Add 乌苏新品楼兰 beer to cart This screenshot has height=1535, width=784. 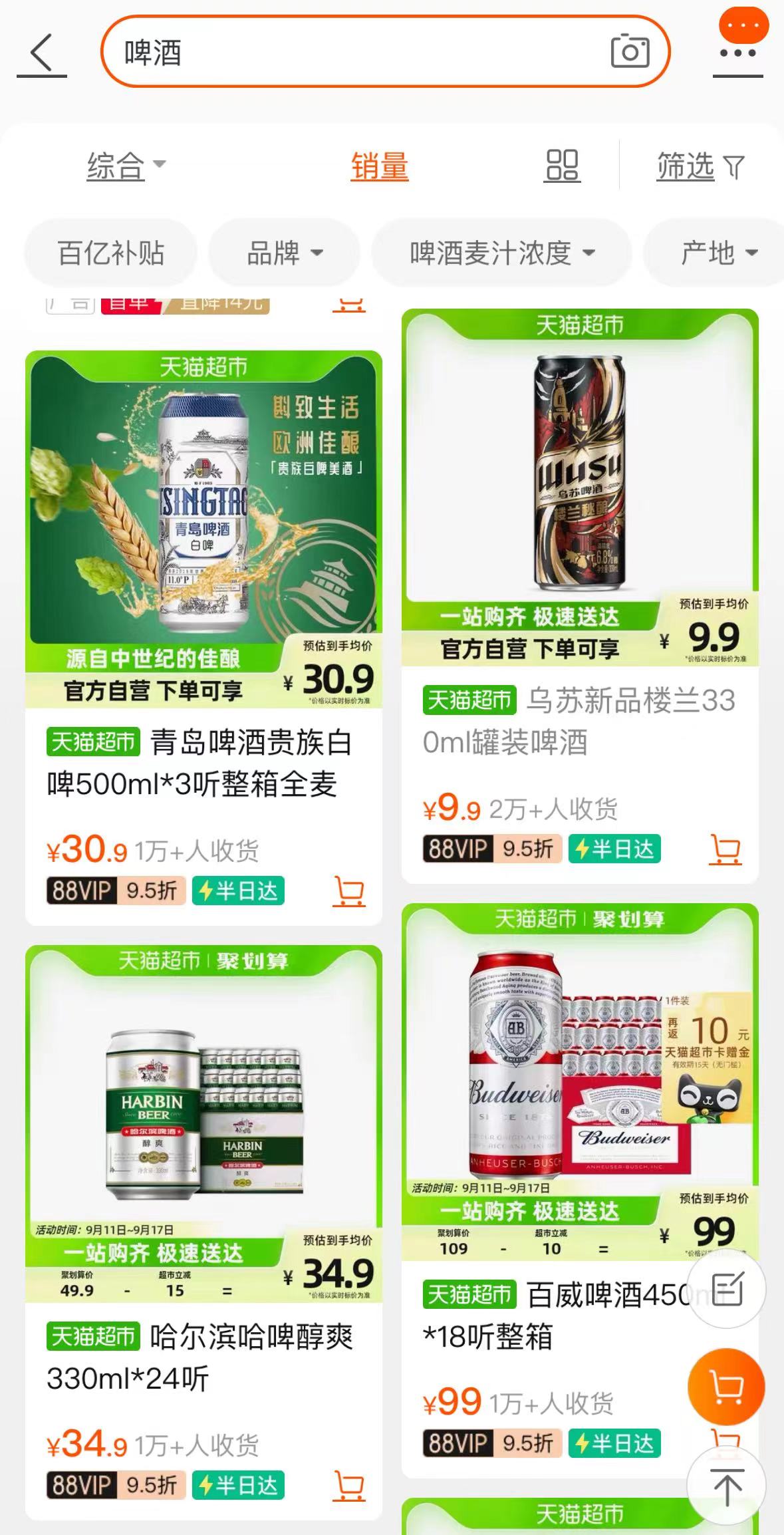[x=725, y=849]
